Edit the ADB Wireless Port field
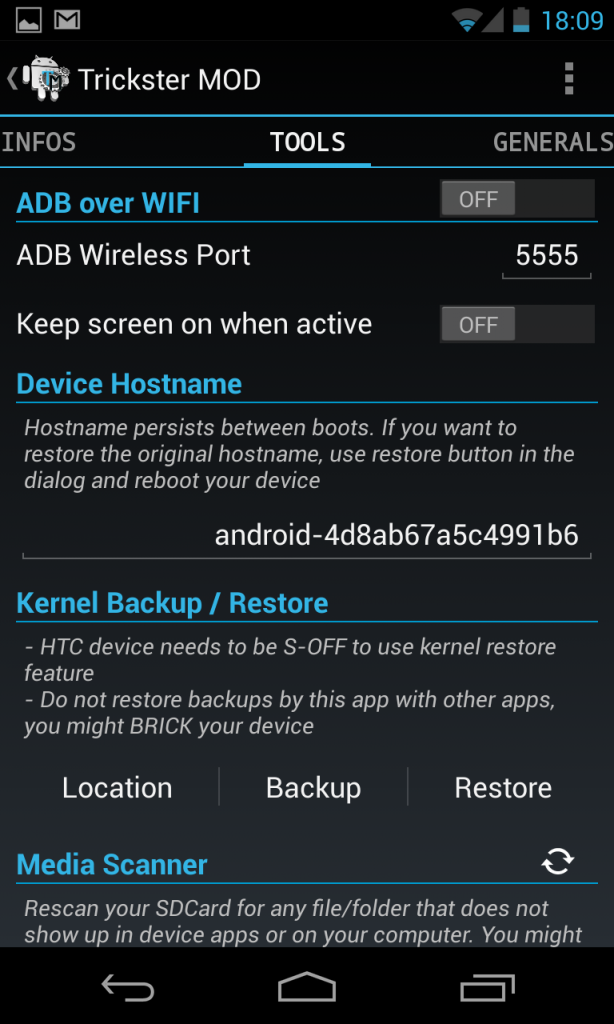The image size is (614, 1024). (546, 256)
